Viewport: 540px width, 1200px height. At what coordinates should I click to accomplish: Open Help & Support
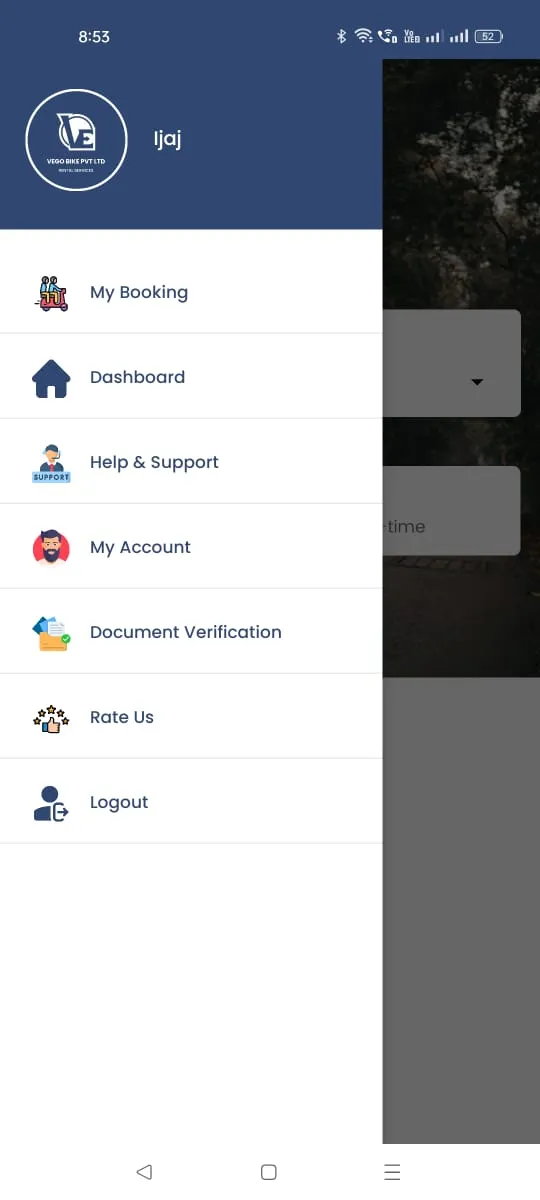coord(191,462)
